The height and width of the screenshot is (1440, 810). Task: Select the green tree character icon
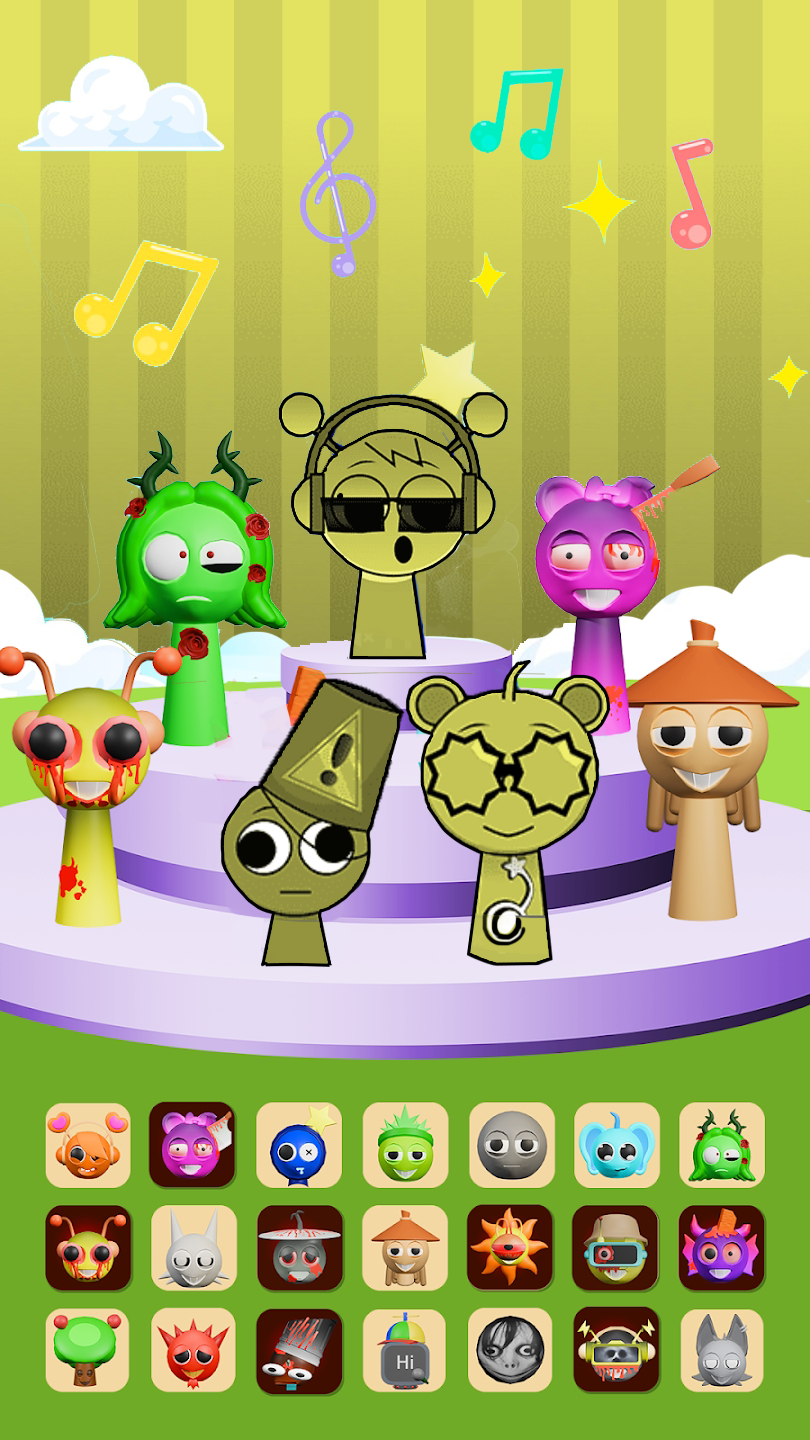[88, 1350]
